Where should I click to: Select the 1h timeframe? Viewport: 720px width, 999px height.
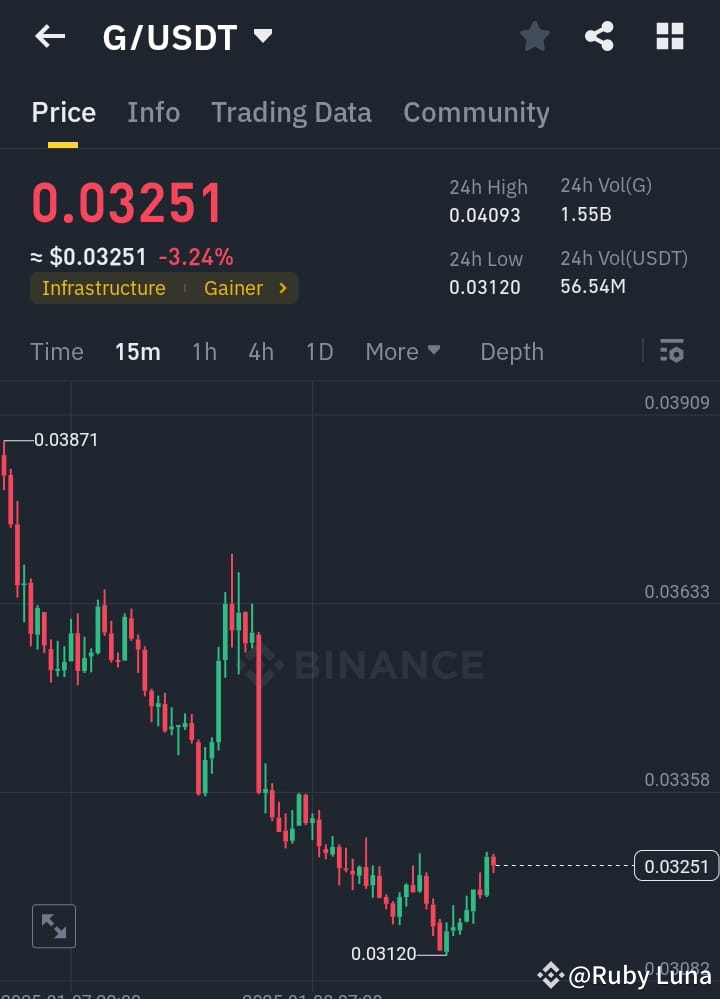coord(204,351)
